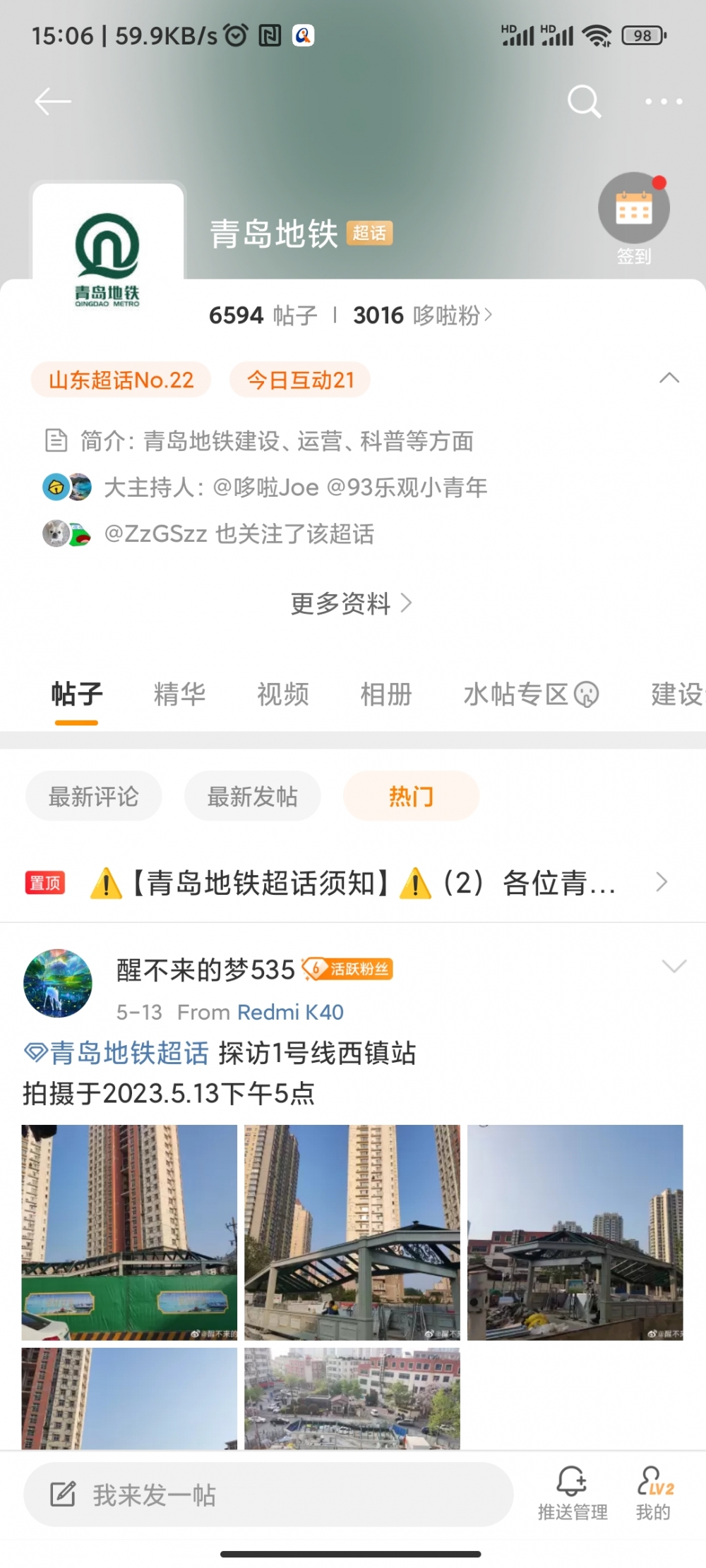This screenshot has height=1568, width=706.
Task: Open 醒不来的梦535's profile avatar
Action: click(x=58, y=983)
